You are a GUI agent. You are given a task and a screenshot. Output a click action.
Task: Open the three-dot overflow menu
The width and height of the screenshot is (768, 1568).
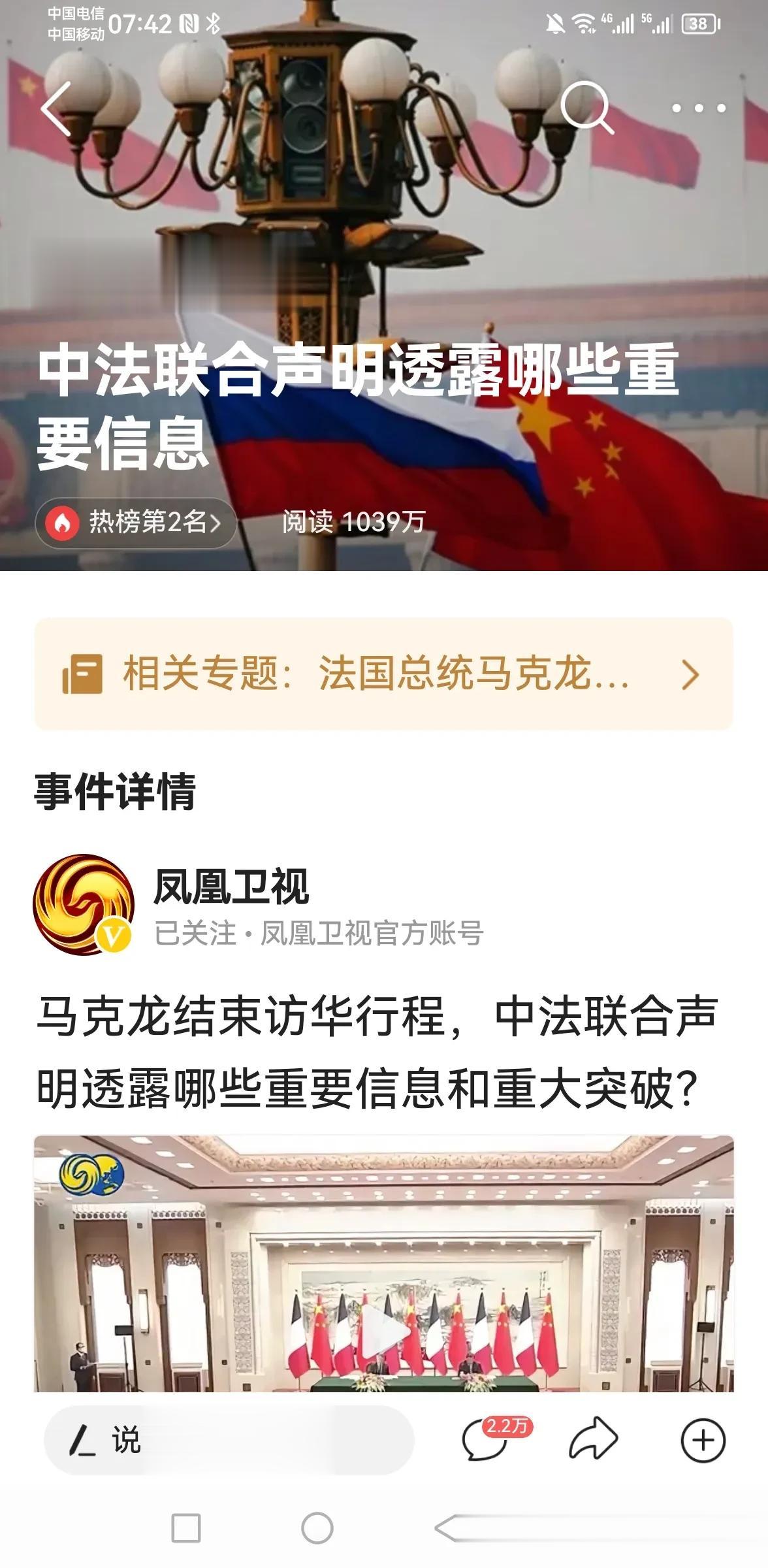698,108
